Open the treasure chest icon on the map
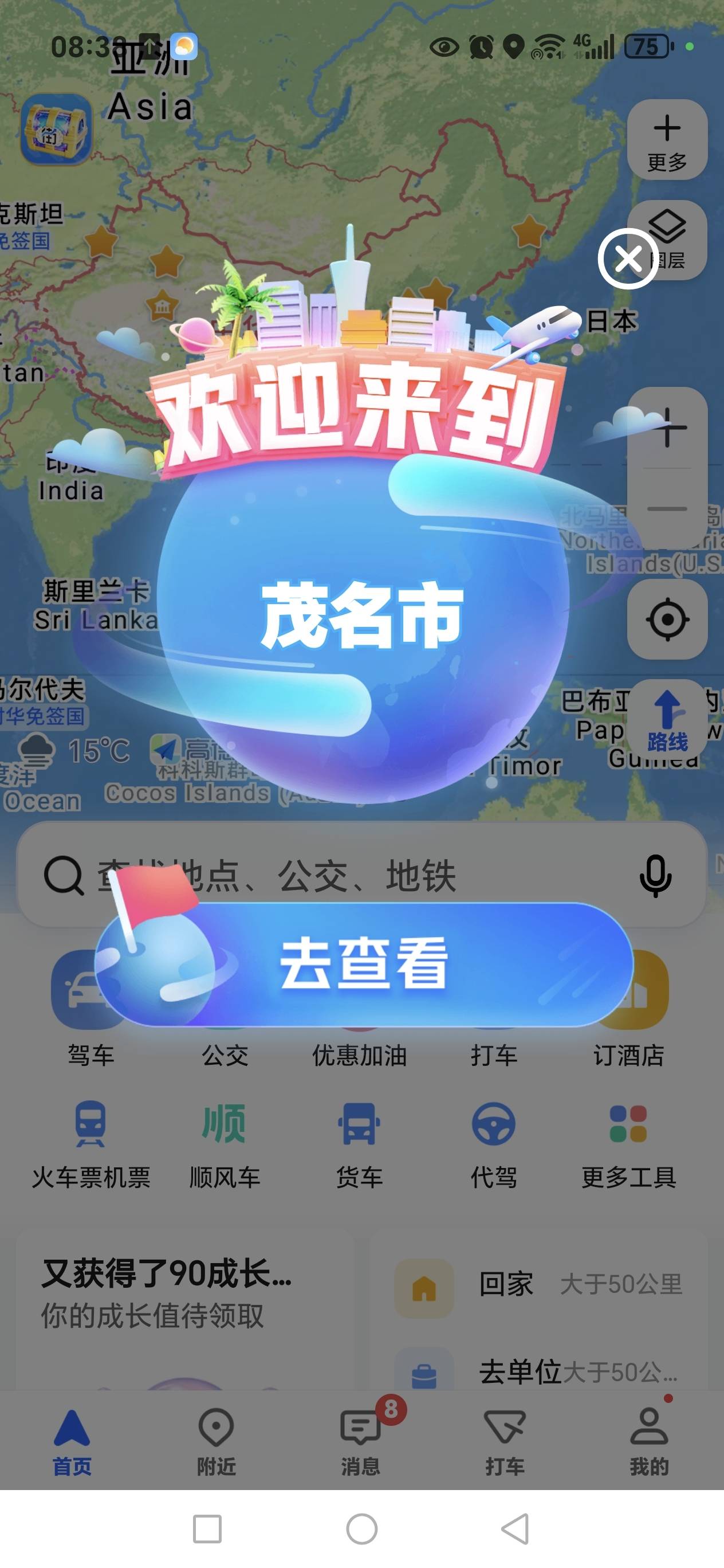Screen dimensions: 724x1568 point(56,129)
